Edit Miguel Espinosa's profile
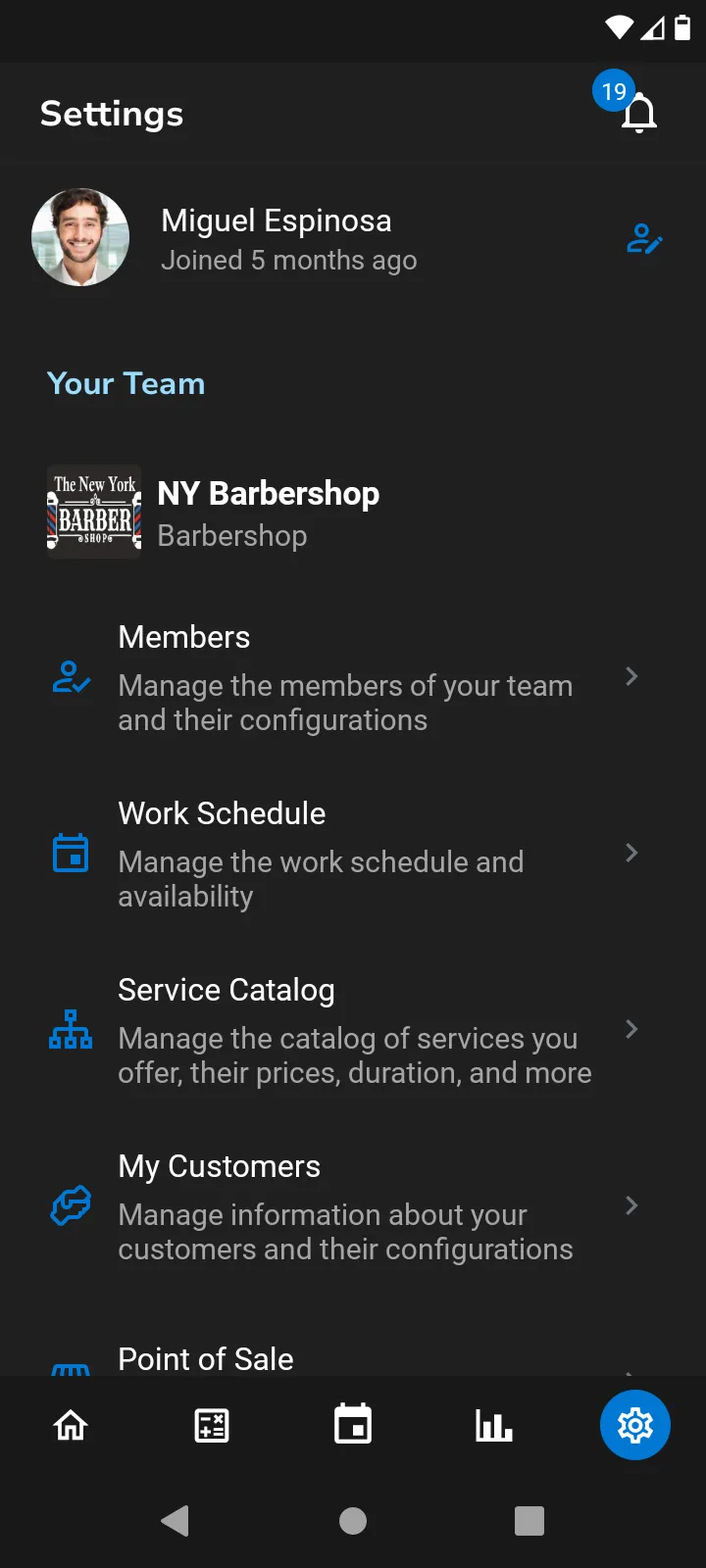This screenshot has height=1568, width=706. (x=644, y=238)
